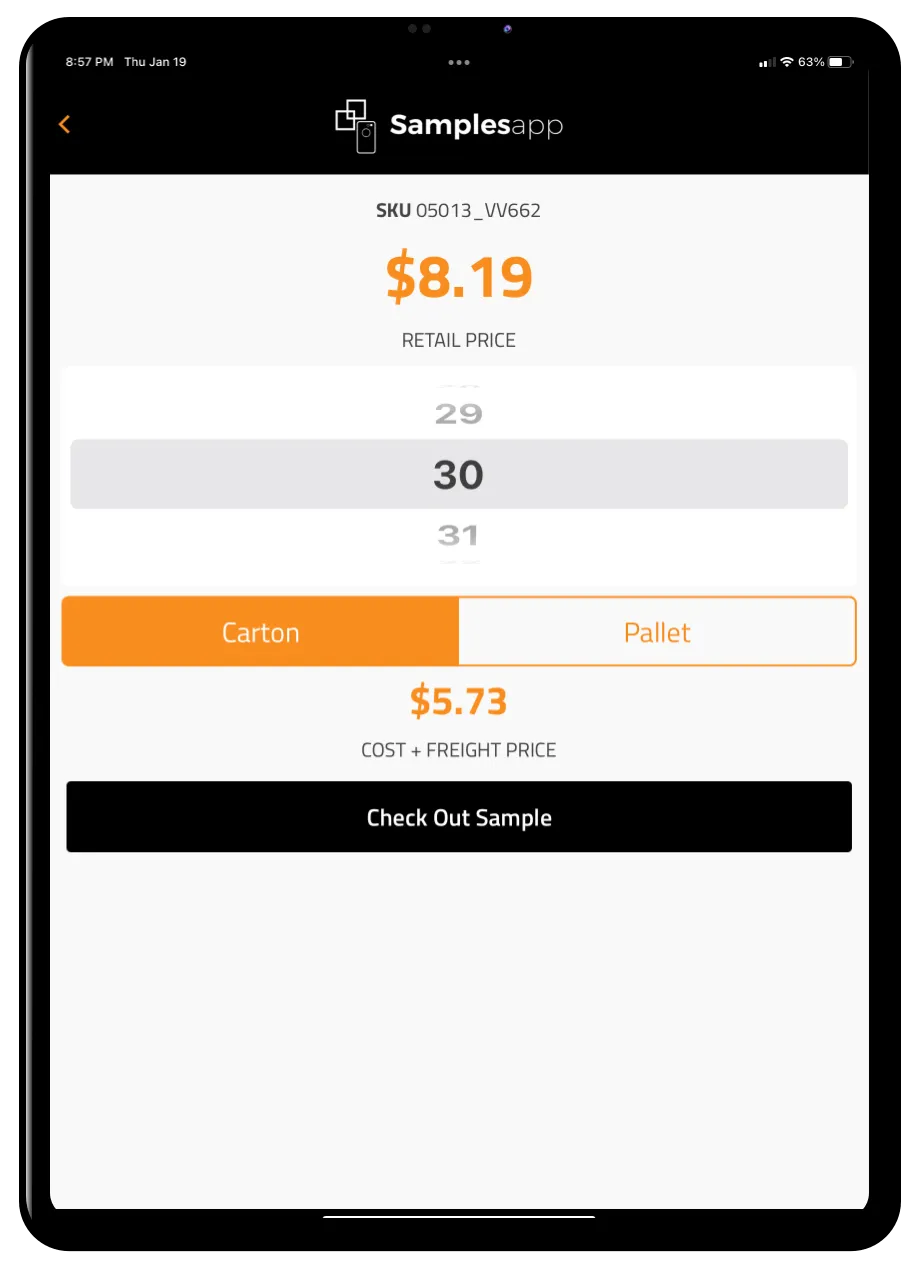This screenshot has width=920, height=1270.
Task: Select the Carton segment
Action: coord(260,632)
